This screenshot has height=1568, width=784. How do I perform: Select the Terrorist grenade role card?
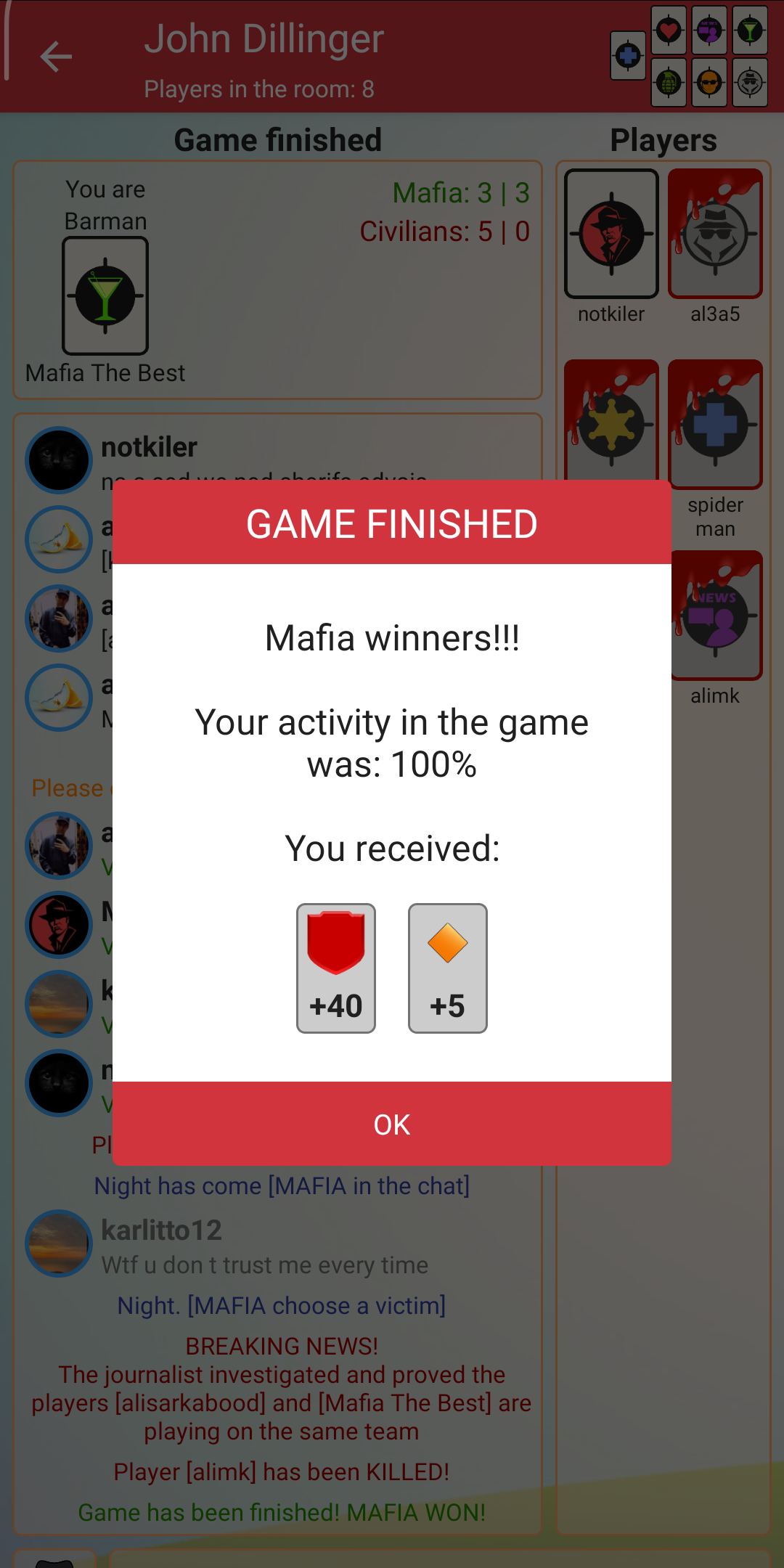click(669, 82)
